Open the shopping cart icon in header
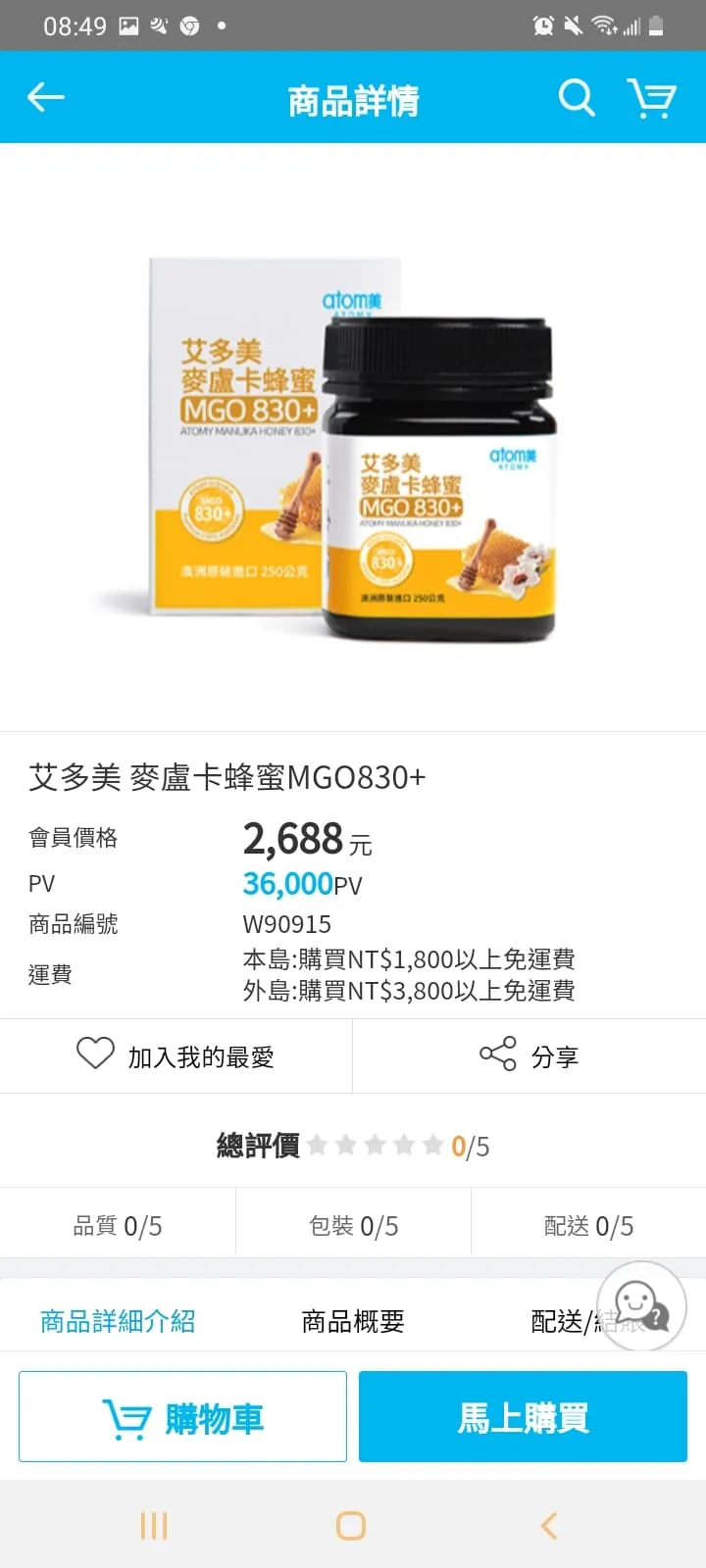 pyautogui.click(x=651, y=97)
